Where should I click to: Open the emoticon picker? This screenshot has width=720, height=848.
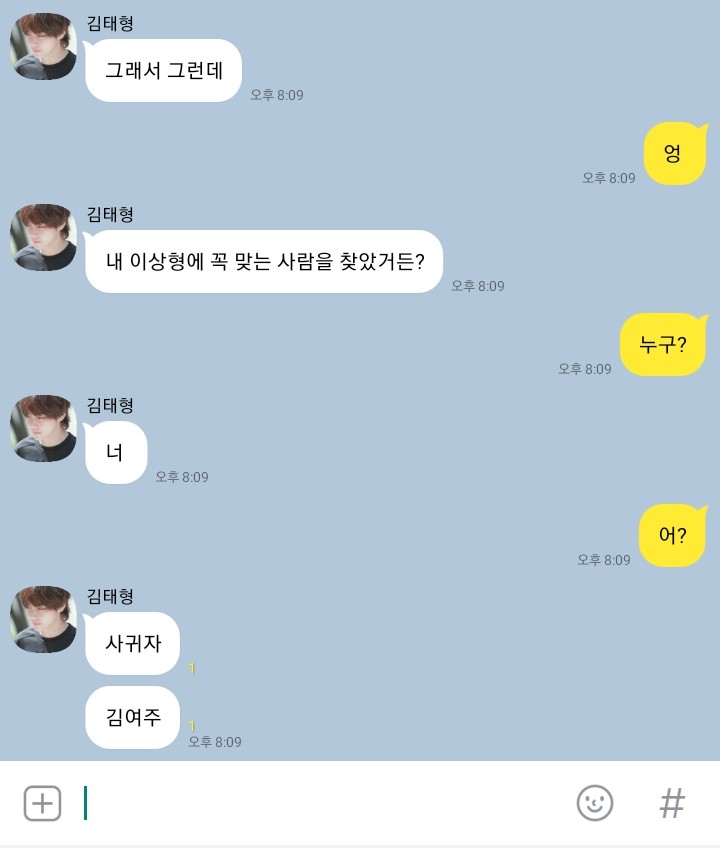(x=595, y=803)
